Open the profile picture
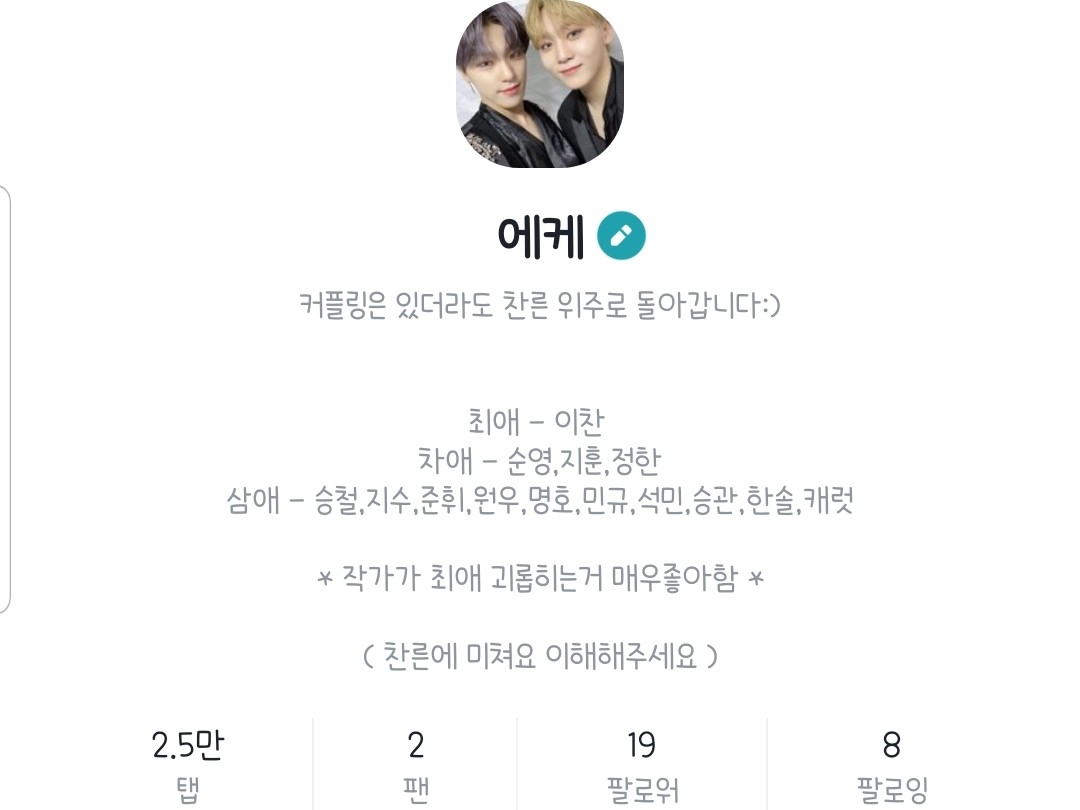Viewport: 1080px width, 810px height. coord(540,83)
